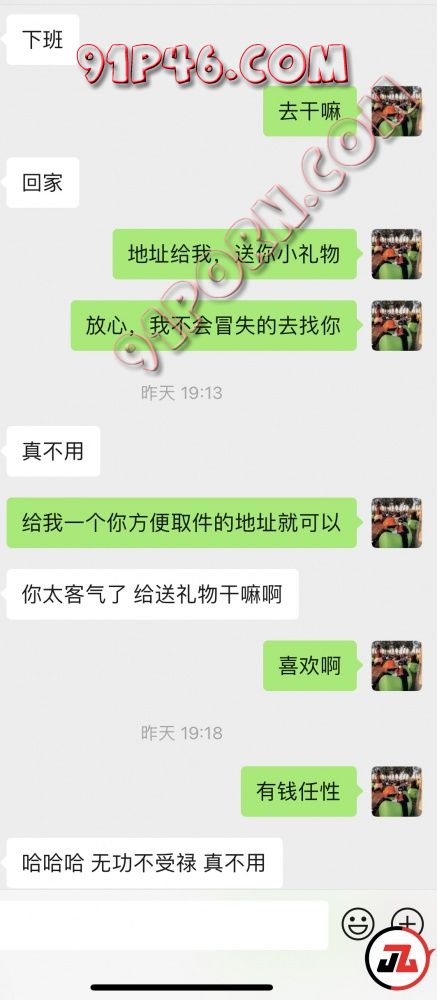Screen dimensions: 437x1000
Task: Tap the avatar beside 有钱任性
Action: tap(397, 791)
